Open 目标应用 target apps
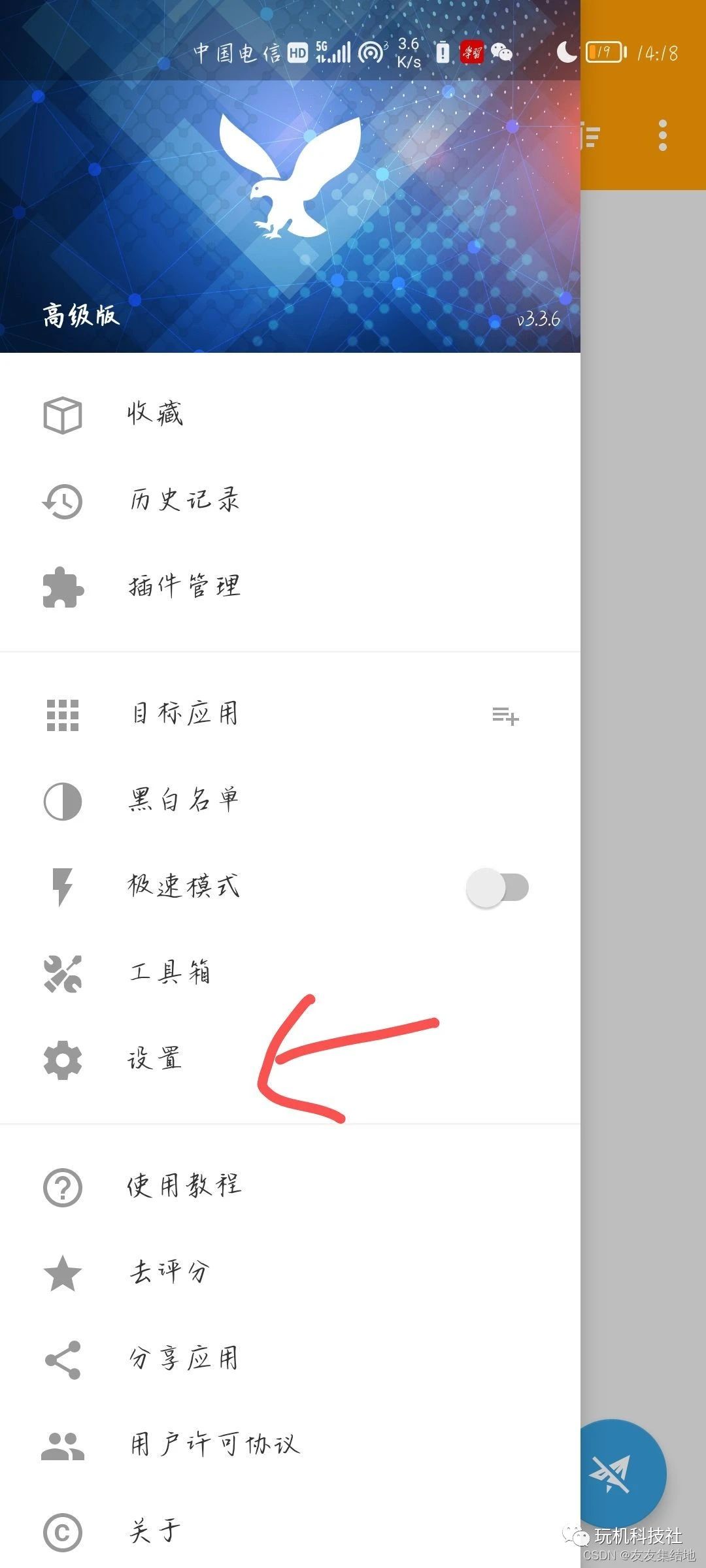The image size is (706, 1568). (x=290, y=714)
